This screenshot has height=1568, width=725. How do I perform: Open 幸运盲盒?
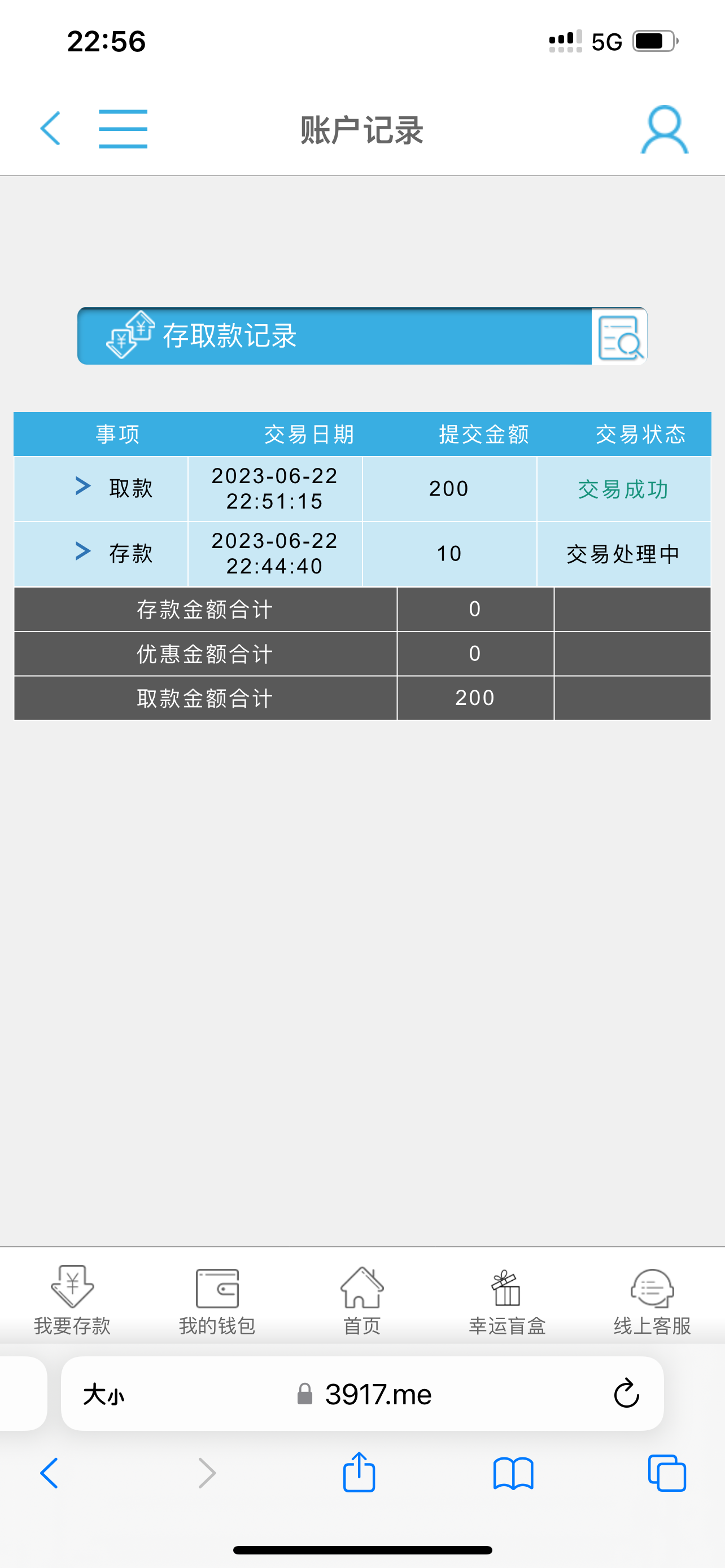pyautogui.click(x=507, y=1299)
